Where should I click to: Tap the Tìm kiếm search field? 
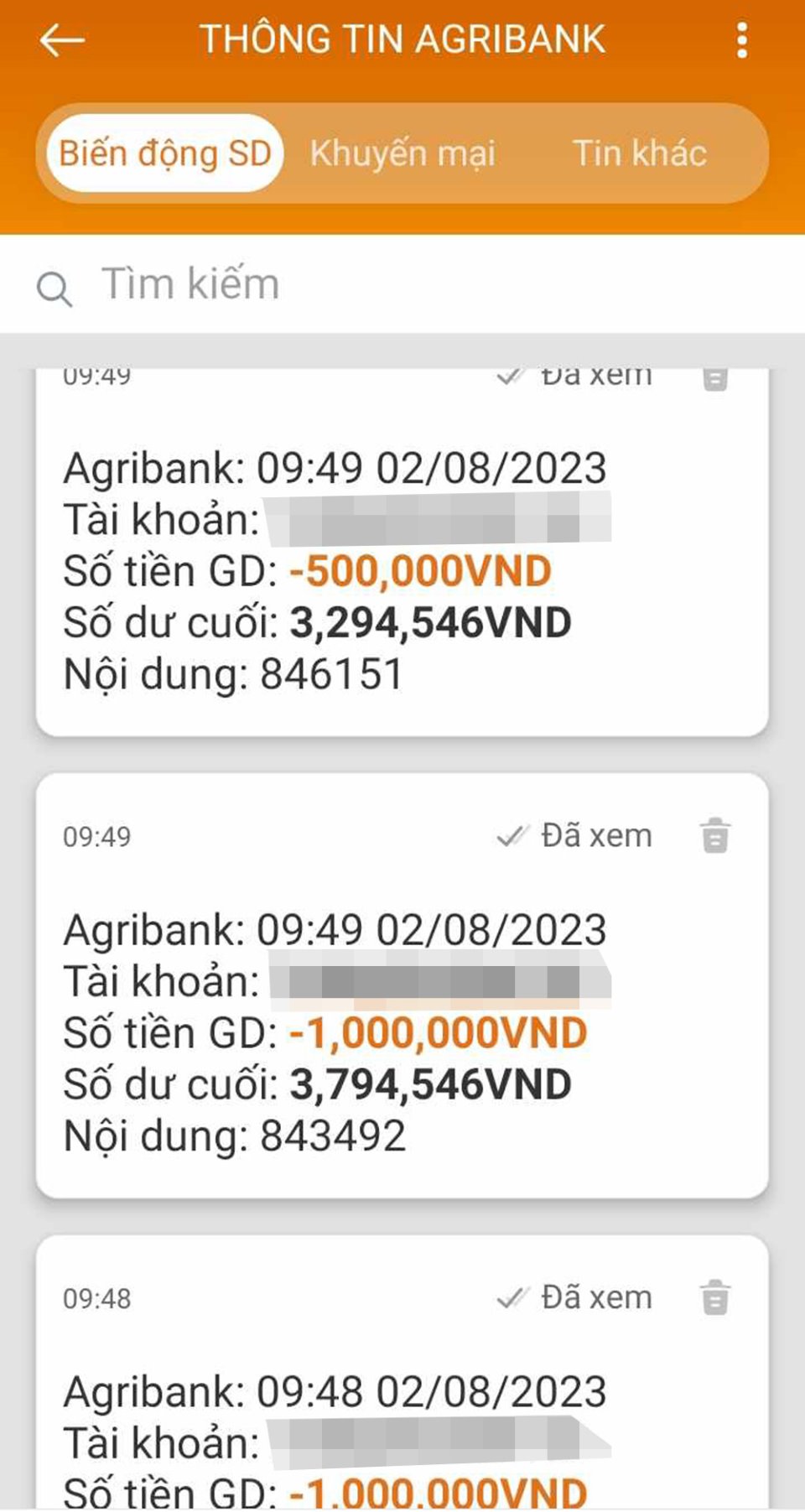click(402, 284)
